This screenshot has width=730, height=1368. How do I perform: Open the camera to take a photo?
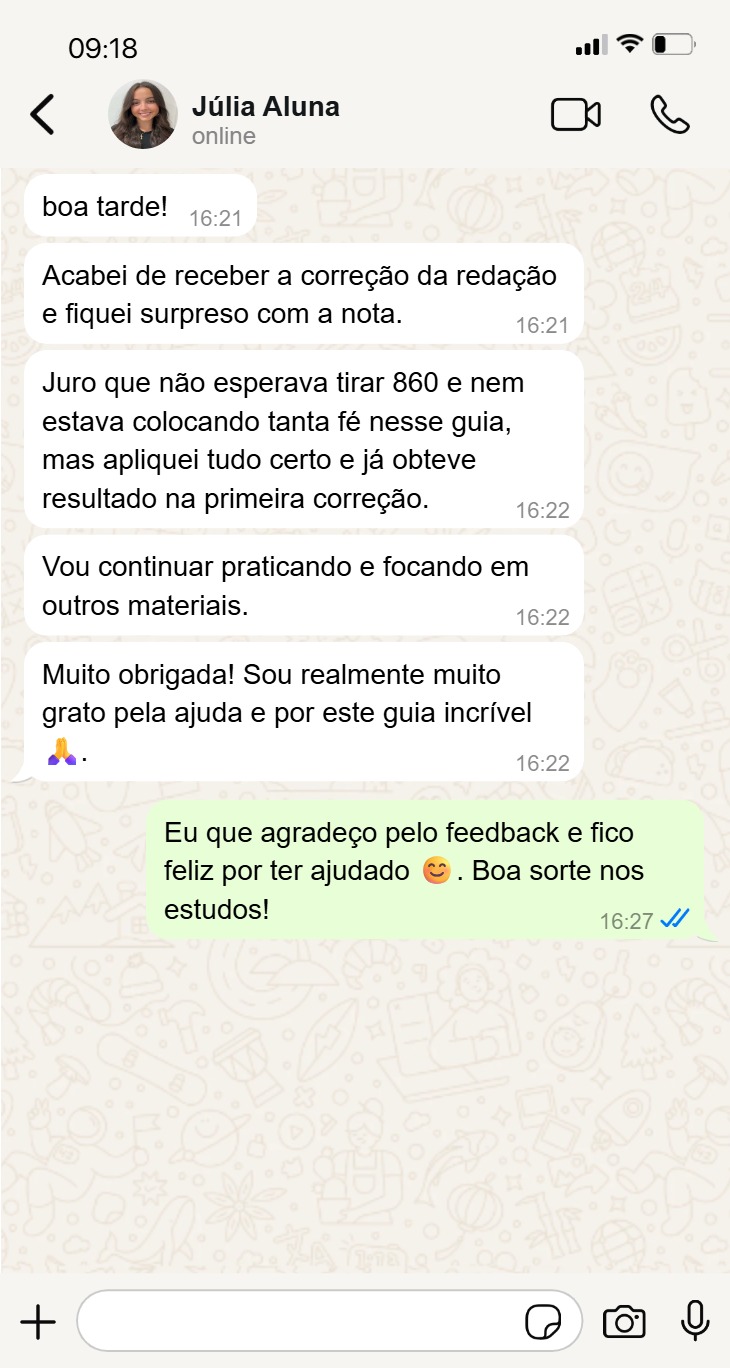click(x=624, y=1320)
